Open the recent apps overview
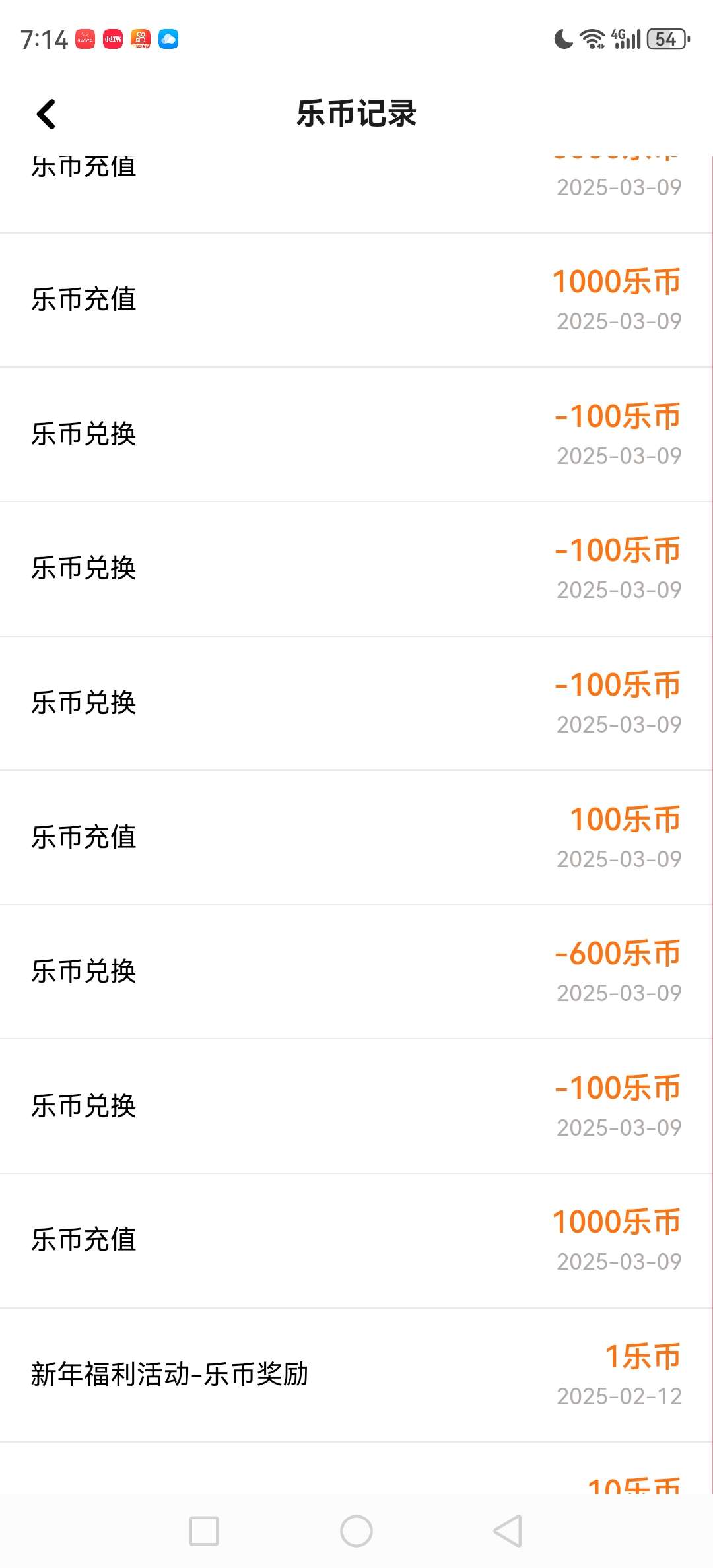Viewport: 713px width, 1568px height. point(204,1530)
